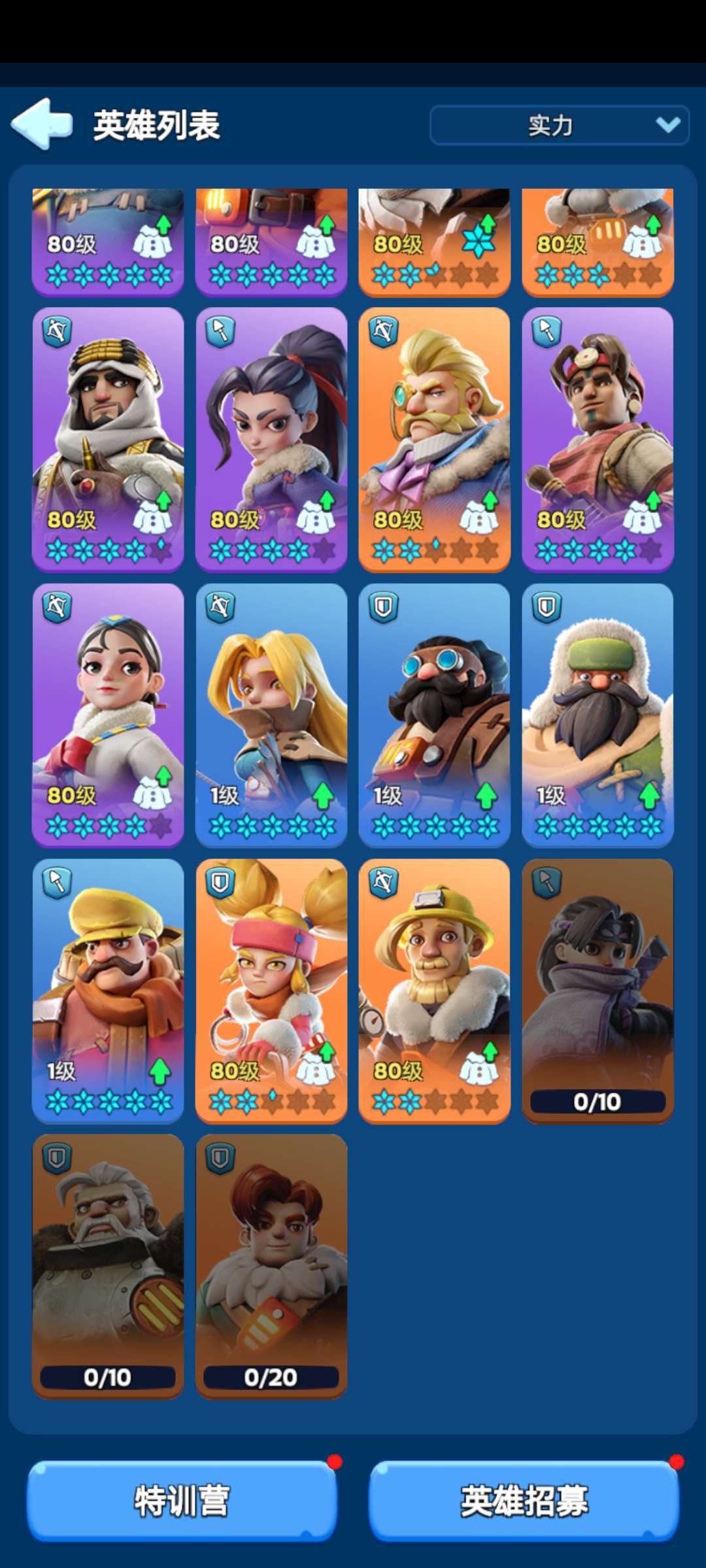706x1568 pixels.
Task: Select the pink headband girl hero card
Action: tap(271, 990)
